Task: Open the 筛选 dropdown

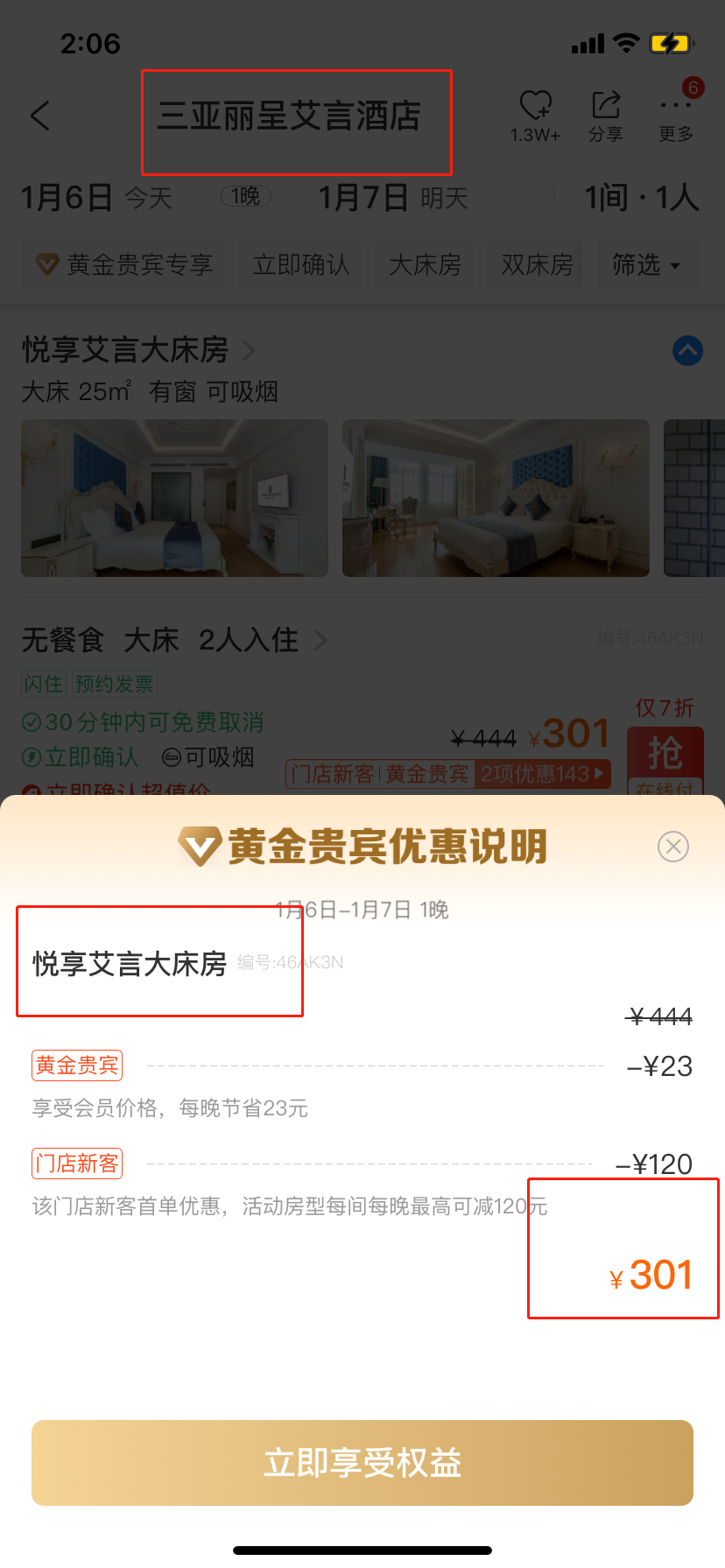Action: tap(645, 264)
